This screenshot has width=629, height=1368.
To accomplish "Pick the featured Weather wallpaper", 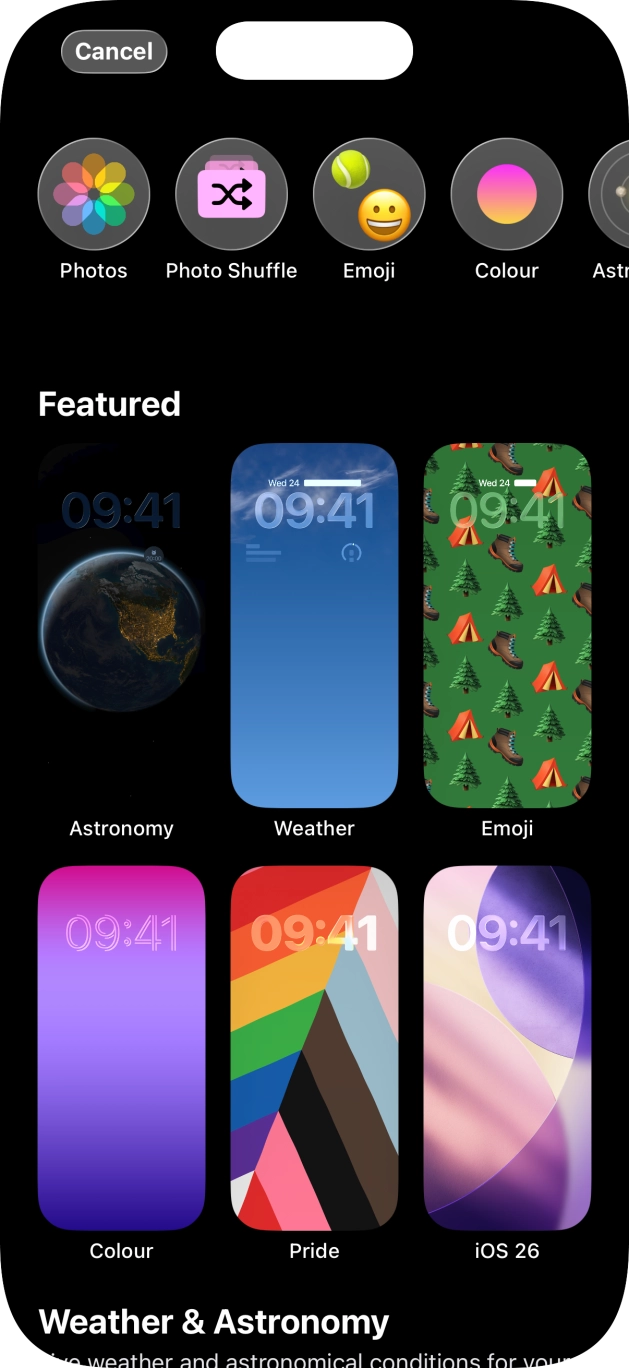I will coord(314,625).
